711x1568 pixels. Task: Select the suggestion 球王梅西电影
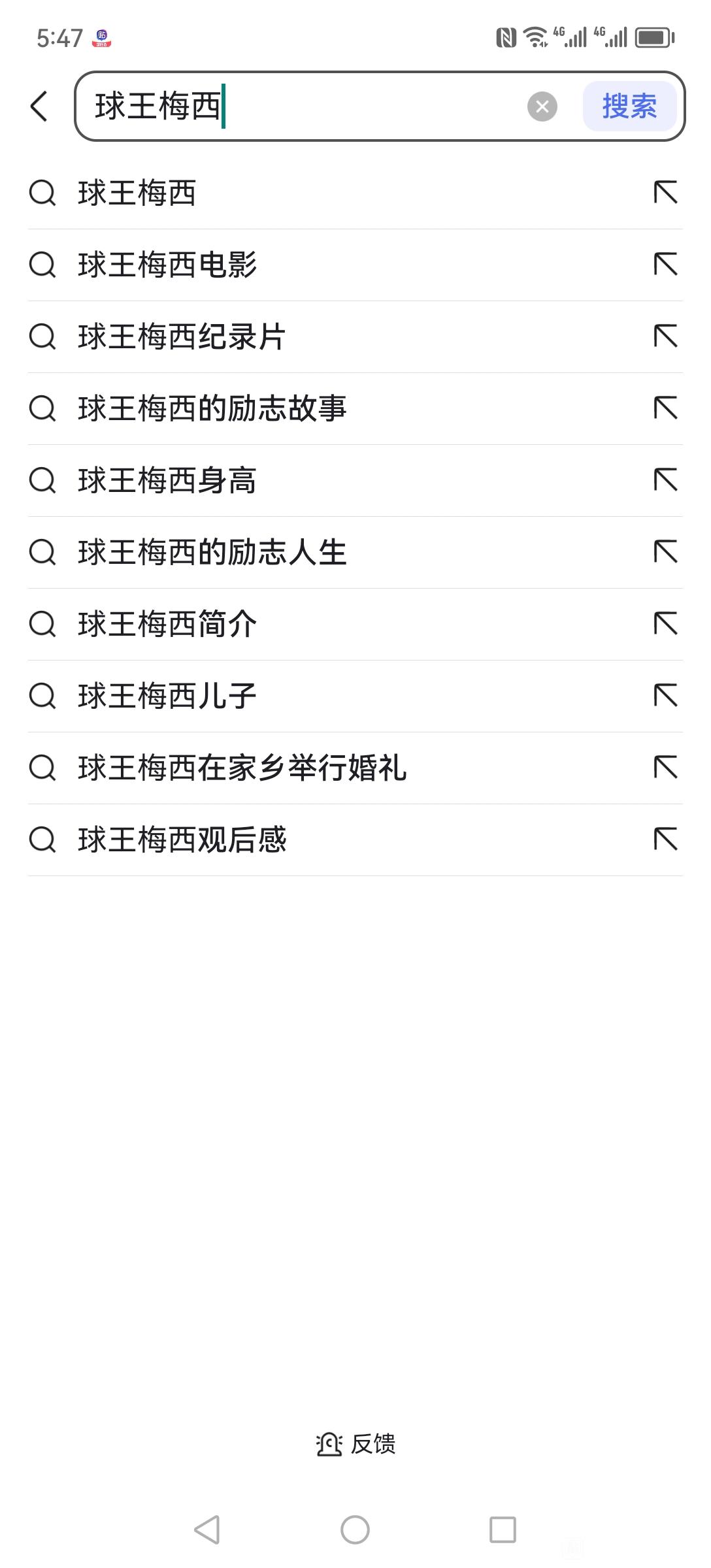tap(355, 265)
